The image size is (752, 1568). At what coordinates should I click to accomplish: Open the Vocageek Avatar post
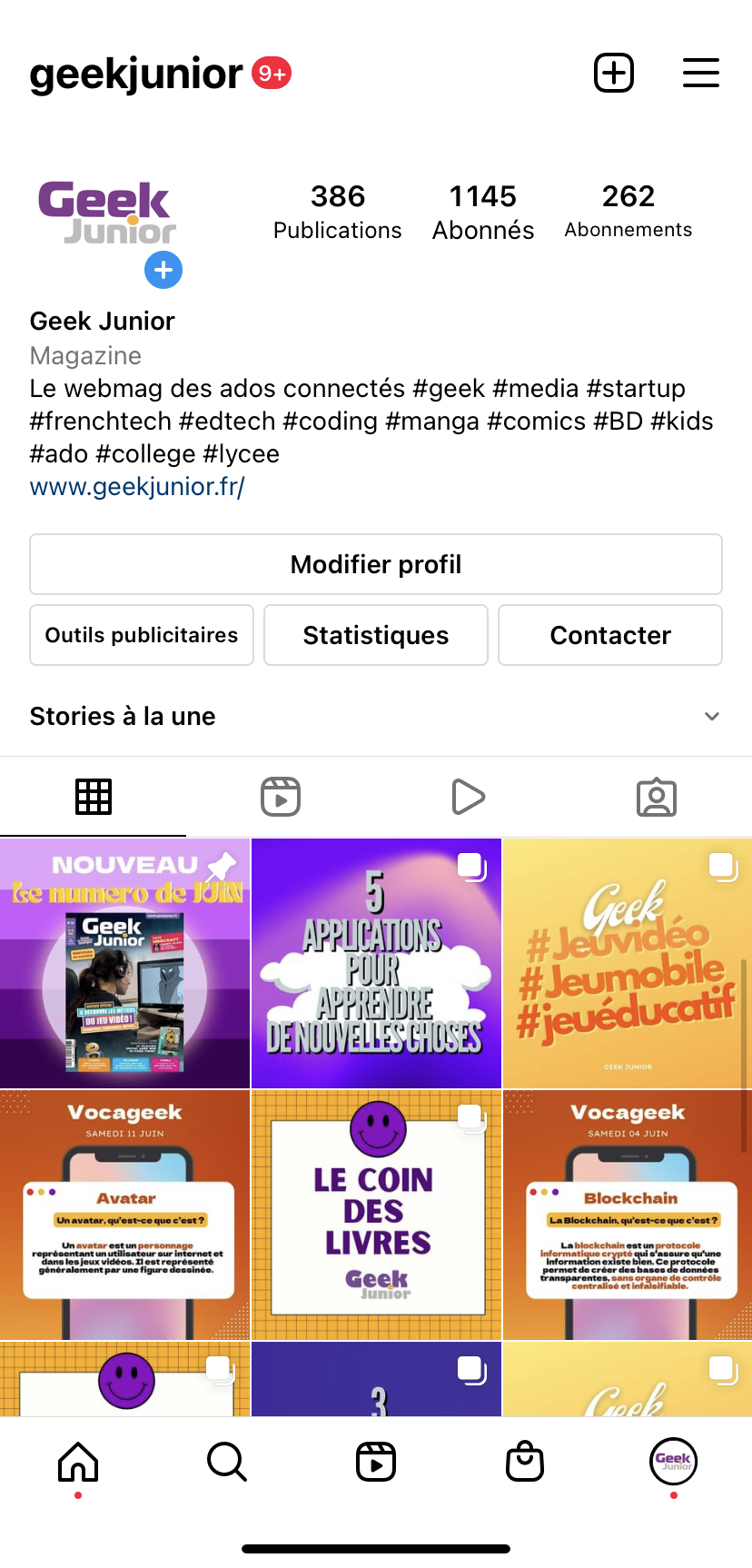124,1215
